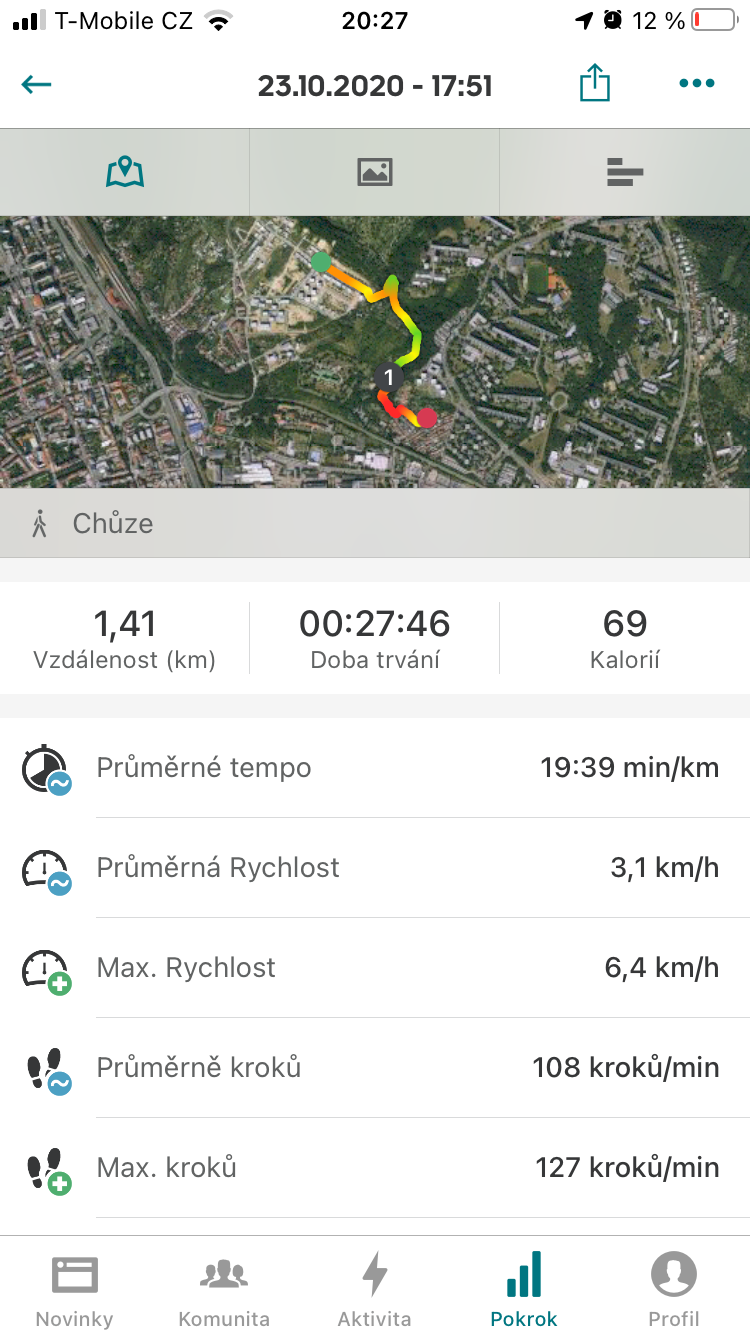This screenshot has height=1334, width=750.
Task: Select the map view tab
Action: (125, 172)
